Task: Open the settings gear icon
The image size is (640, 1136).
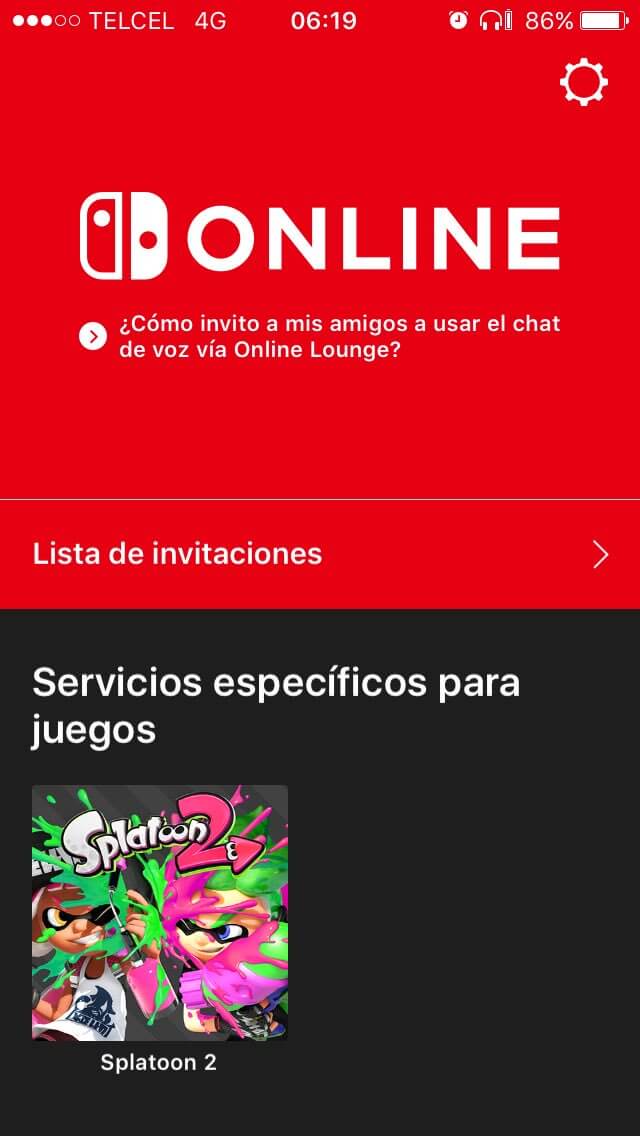Action: tap(583, 83)
